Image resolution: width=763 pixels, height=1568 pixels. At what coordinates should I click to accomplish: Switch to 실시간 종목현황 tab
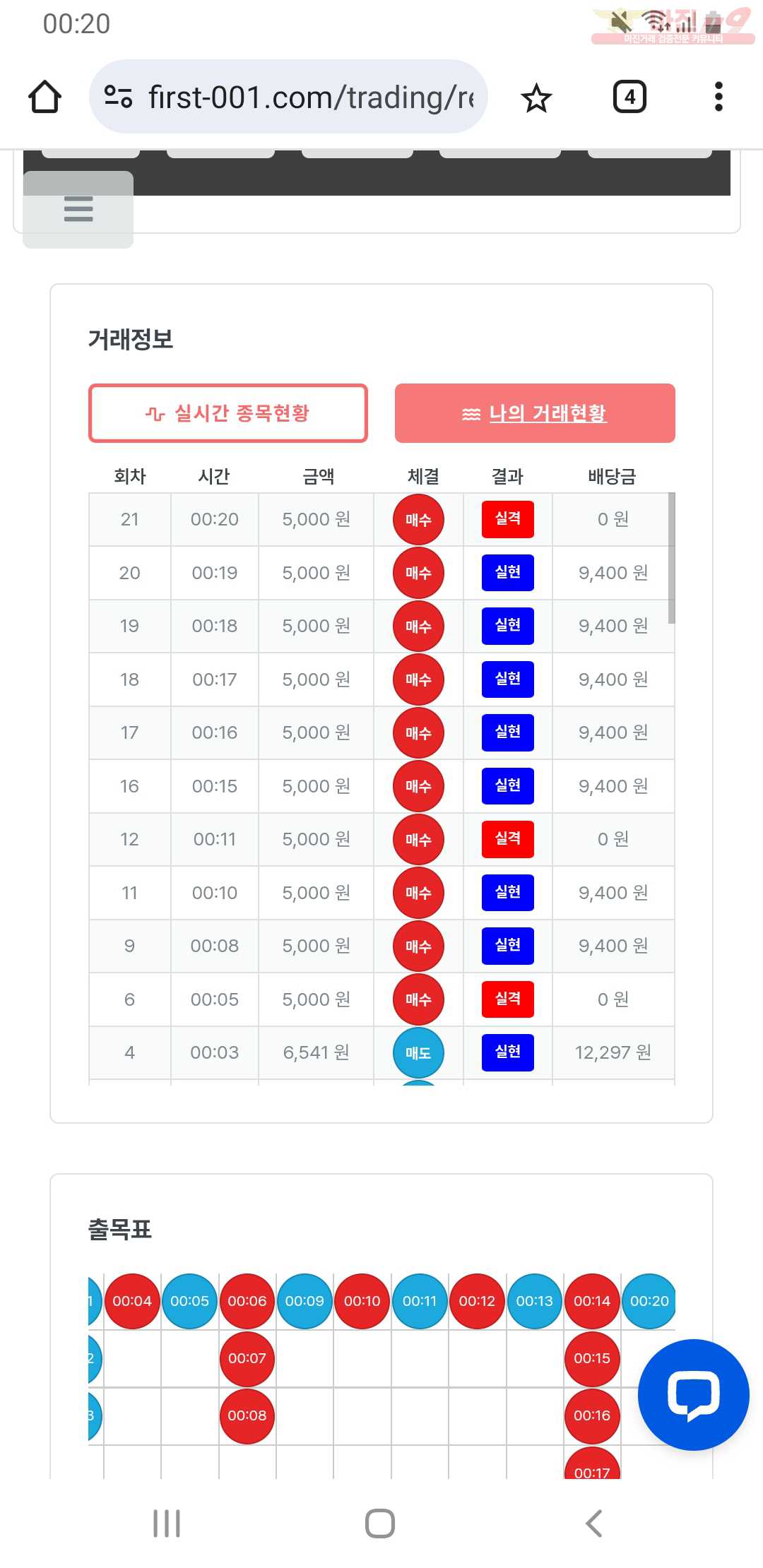[228, 413]
